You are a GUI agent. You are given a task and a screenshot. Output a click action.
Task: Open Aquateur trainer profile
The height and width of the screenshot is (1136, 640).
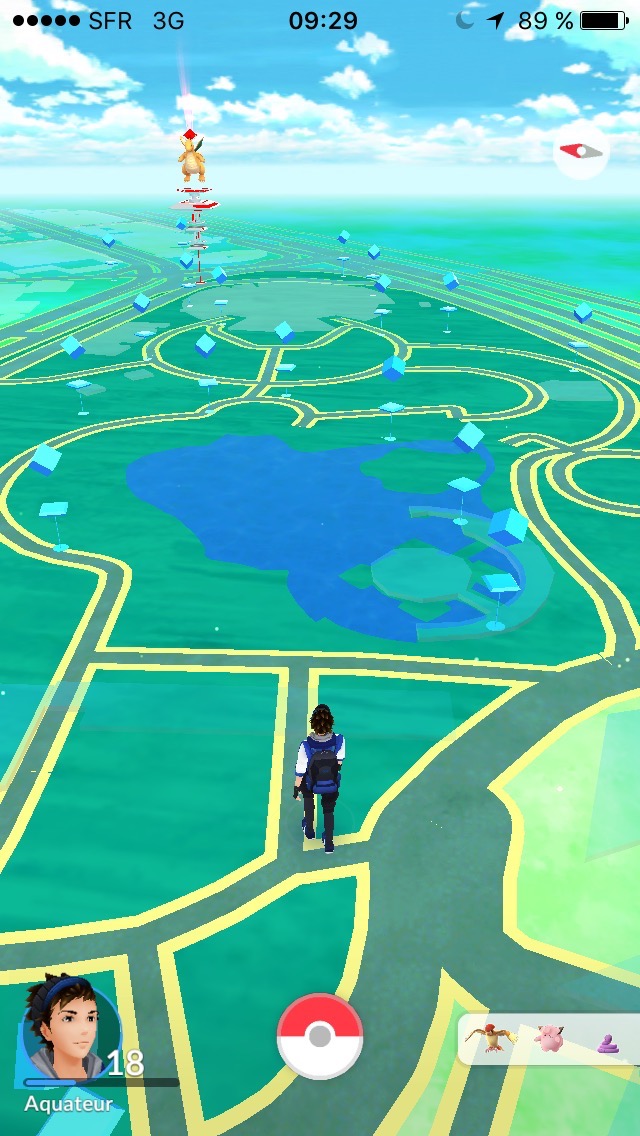pos(70,1032)
